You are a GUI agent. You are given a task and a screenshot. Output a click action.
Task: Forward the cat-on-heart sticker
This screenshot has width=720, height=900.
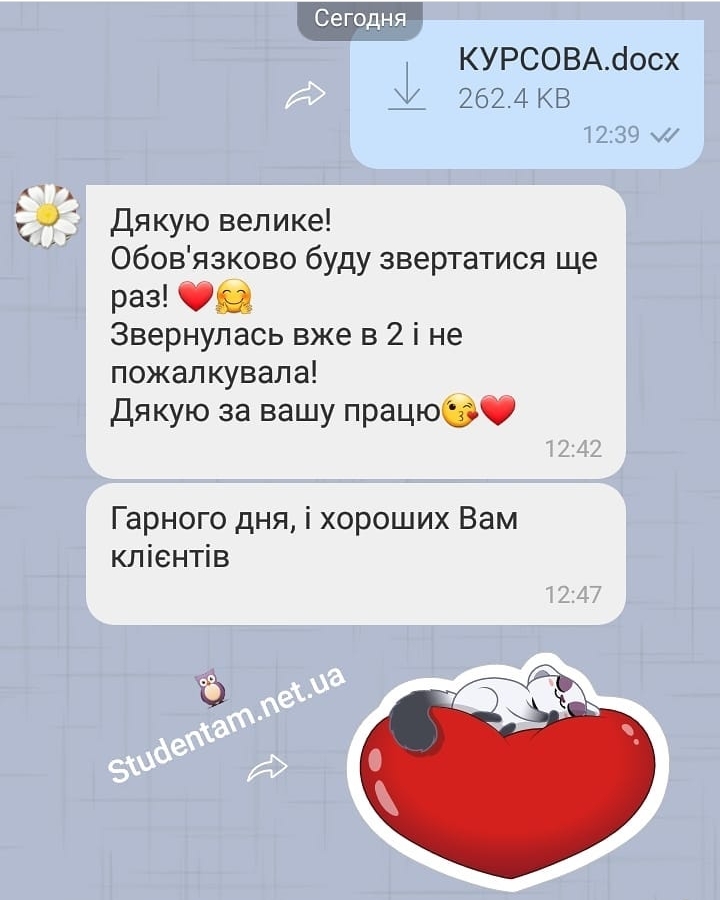click(x=267, y=768)
